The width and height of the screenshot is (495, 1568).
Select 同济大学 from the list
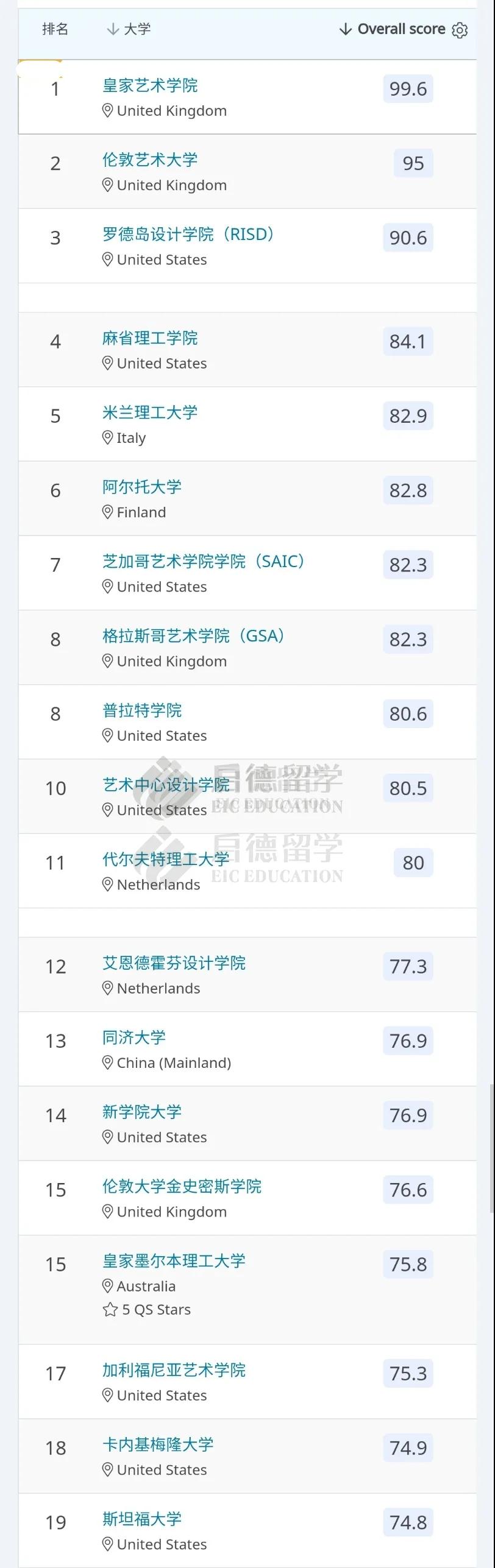pyautogui.click(x=134, y=1037)
